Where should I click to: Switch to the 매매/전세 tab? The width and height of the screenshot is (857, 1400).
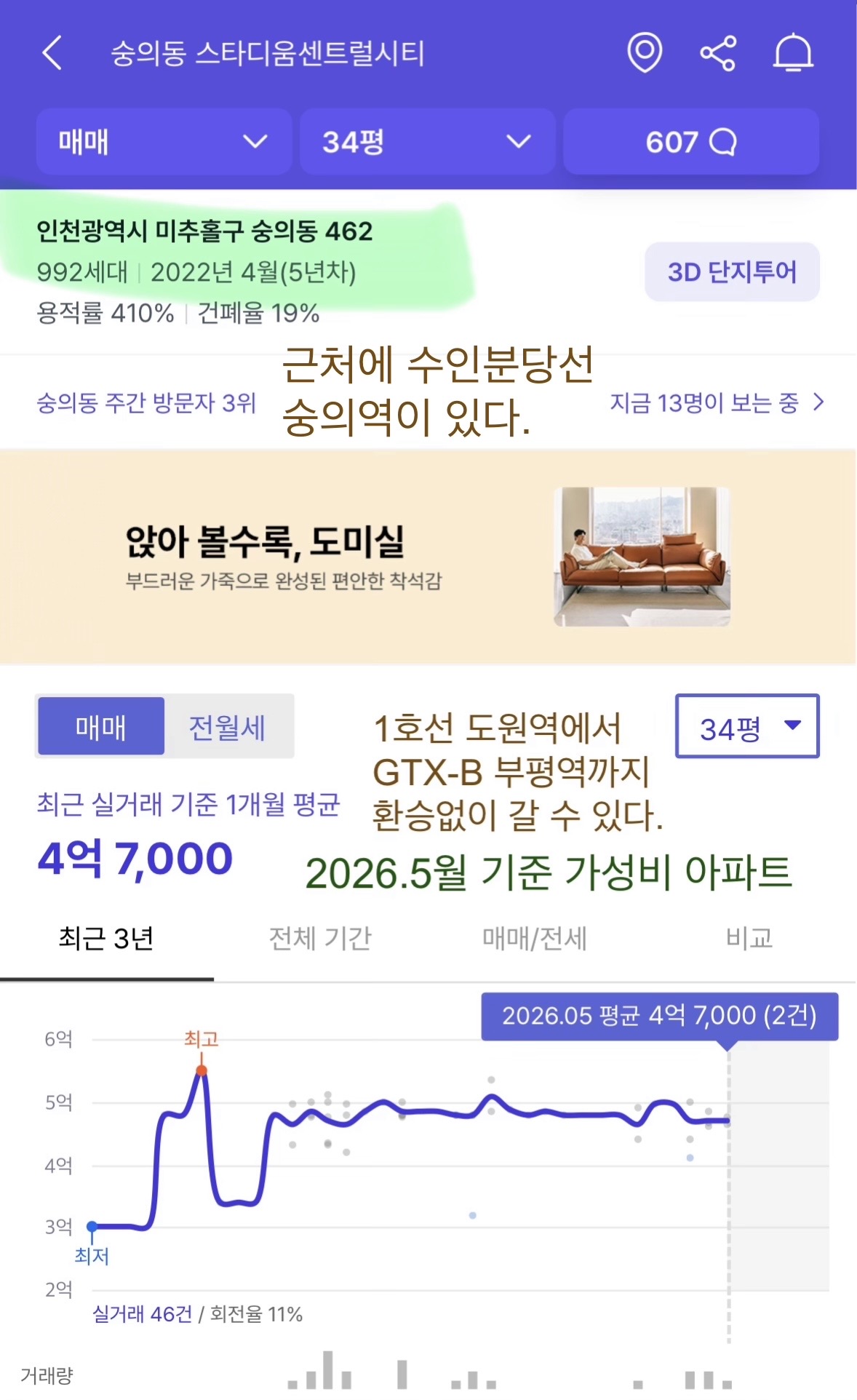[x=535, y=939]
